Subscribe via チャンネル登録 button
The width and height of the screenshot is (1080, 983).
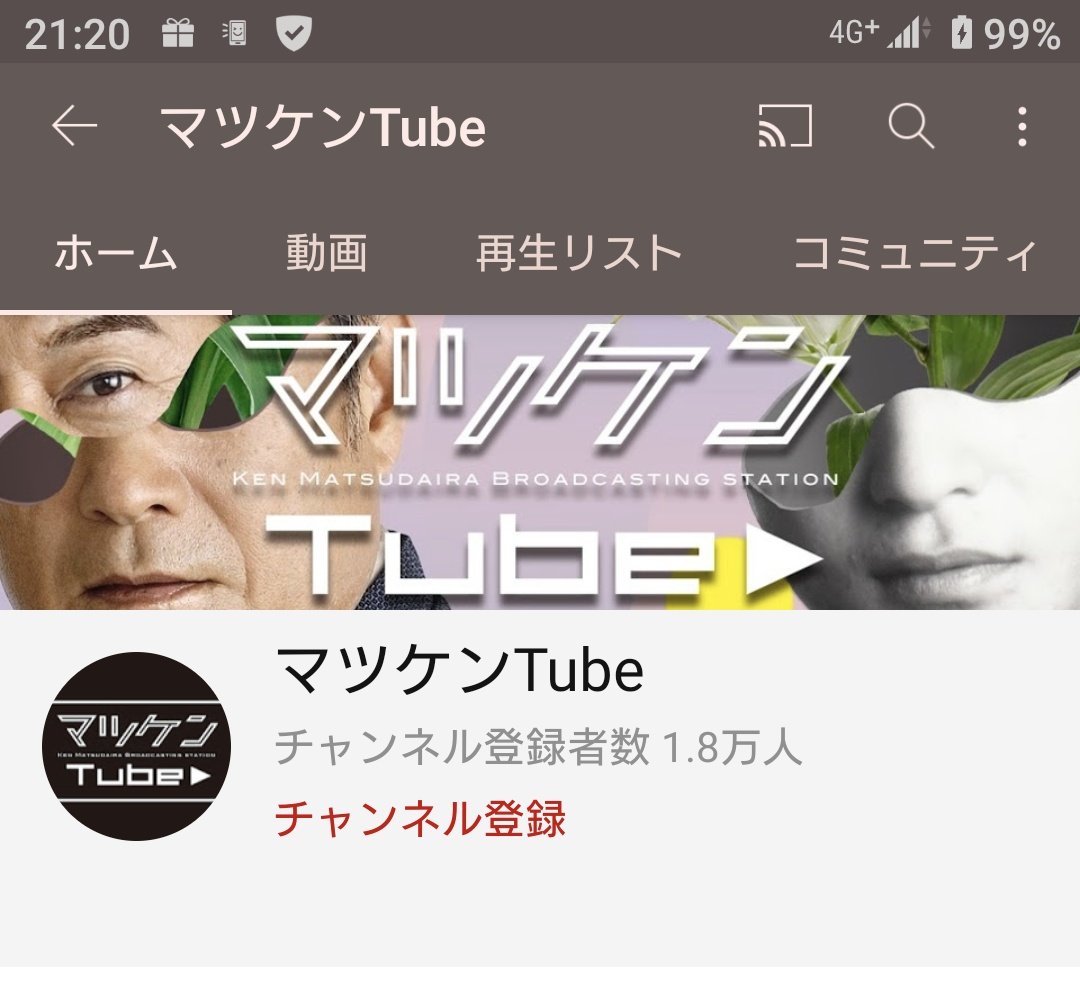coord(420,818)
